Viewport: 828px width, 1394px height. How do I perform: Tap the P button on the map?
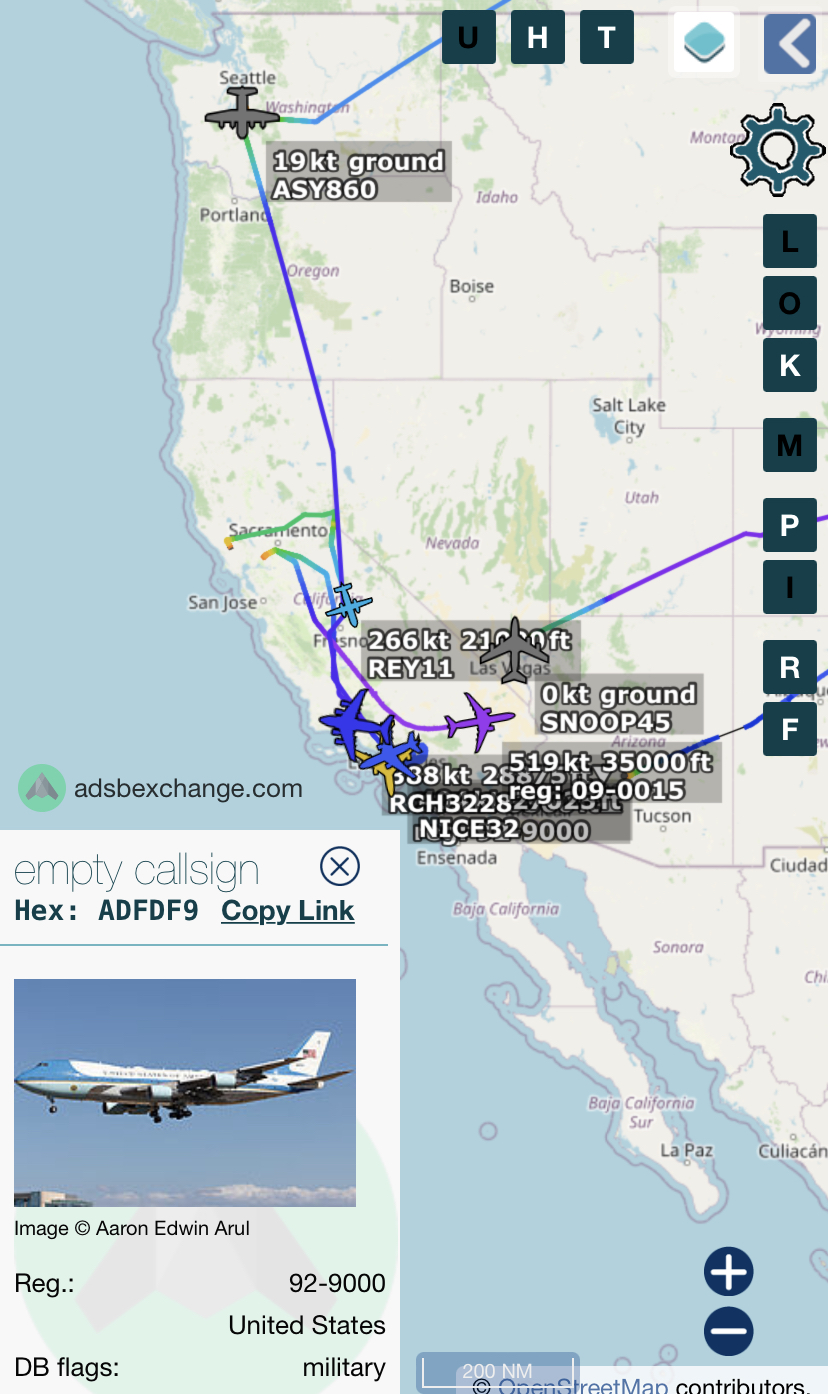pos(790,525)
